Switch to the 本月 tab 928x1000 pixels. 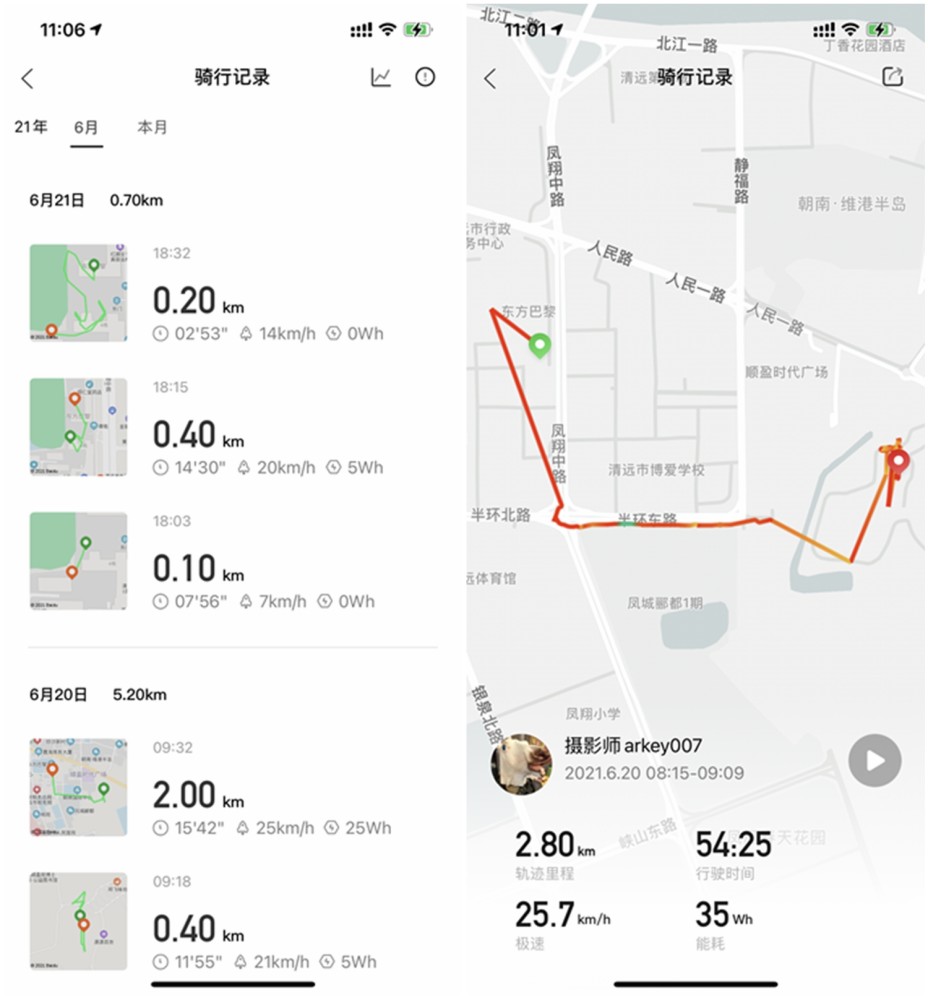click(x=152, y=128)
